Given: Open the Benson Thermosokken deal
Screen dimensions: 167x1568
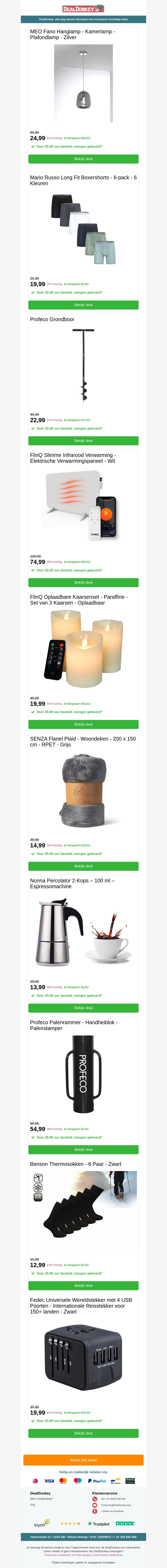Looking at the screenshot, I should pos(83,1286).
